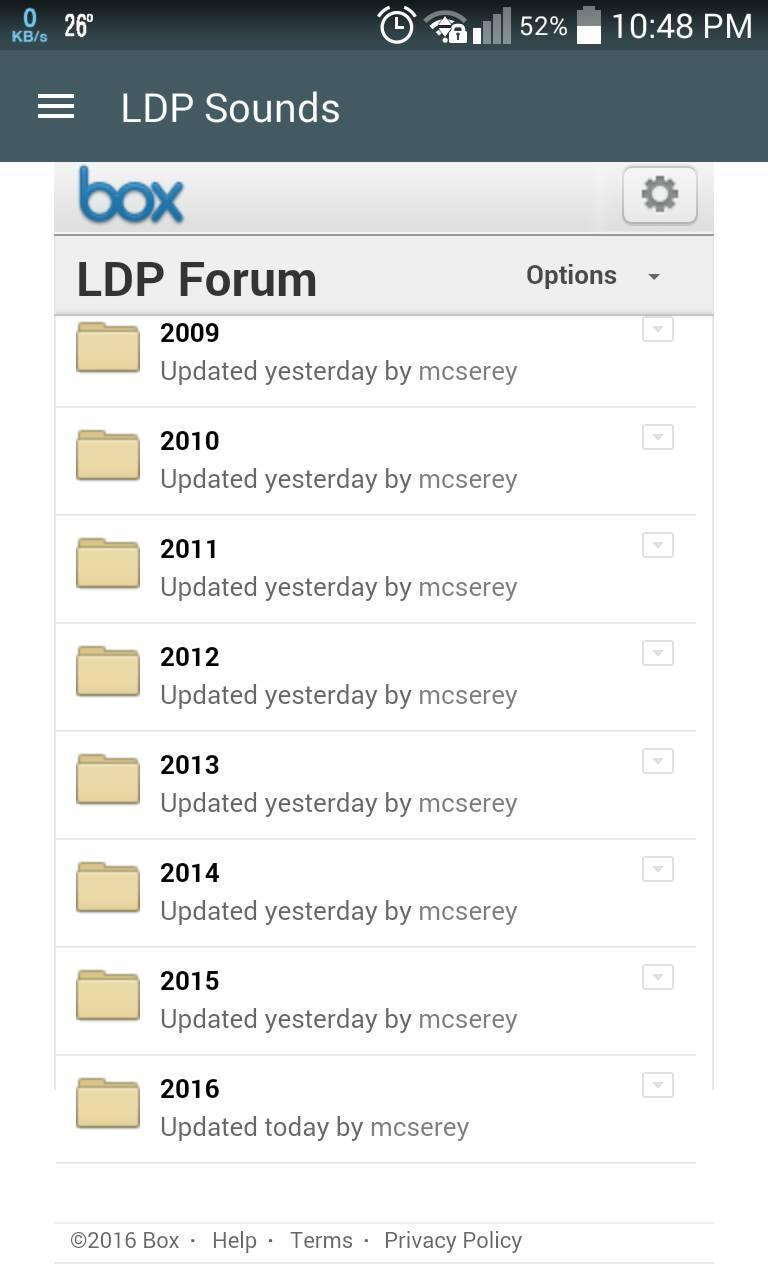Expand the dropdown arrow for 2016
The image size is (768, 1280).
657,1085
